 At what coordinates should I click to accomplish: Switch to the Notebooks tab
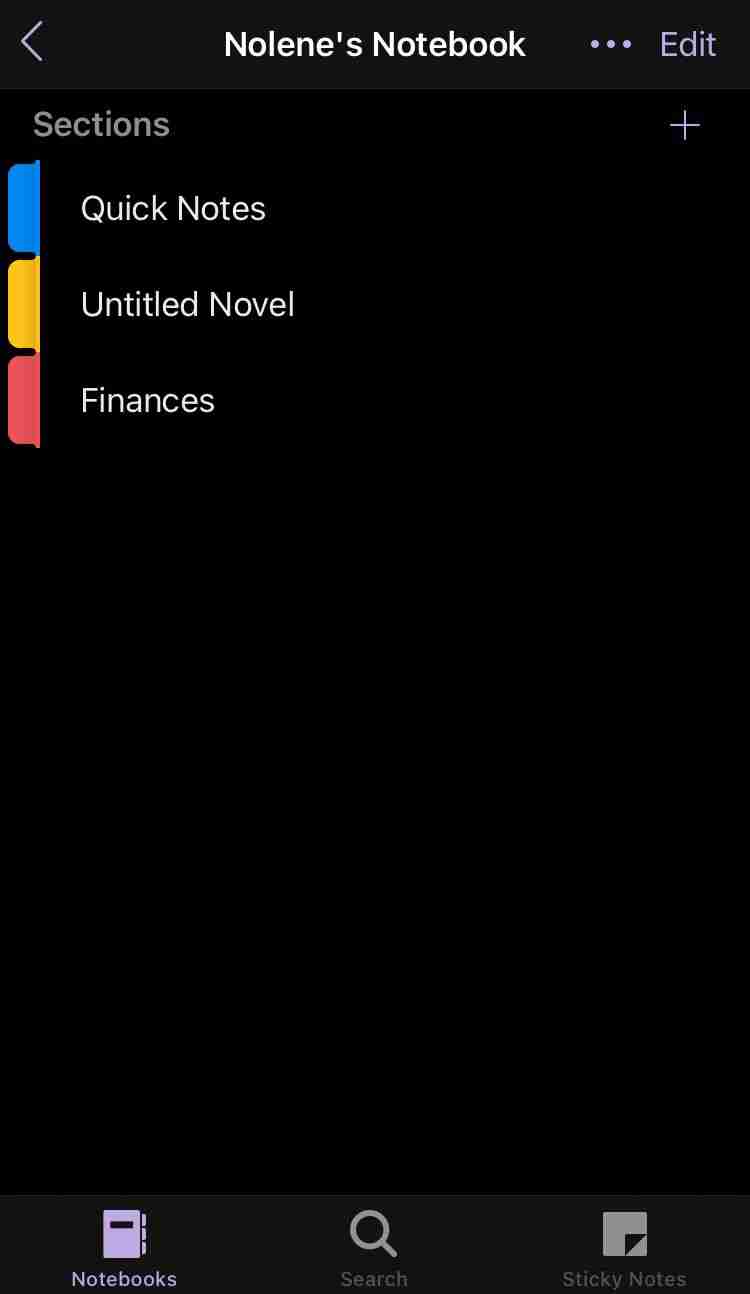[x=124, y=1246]
